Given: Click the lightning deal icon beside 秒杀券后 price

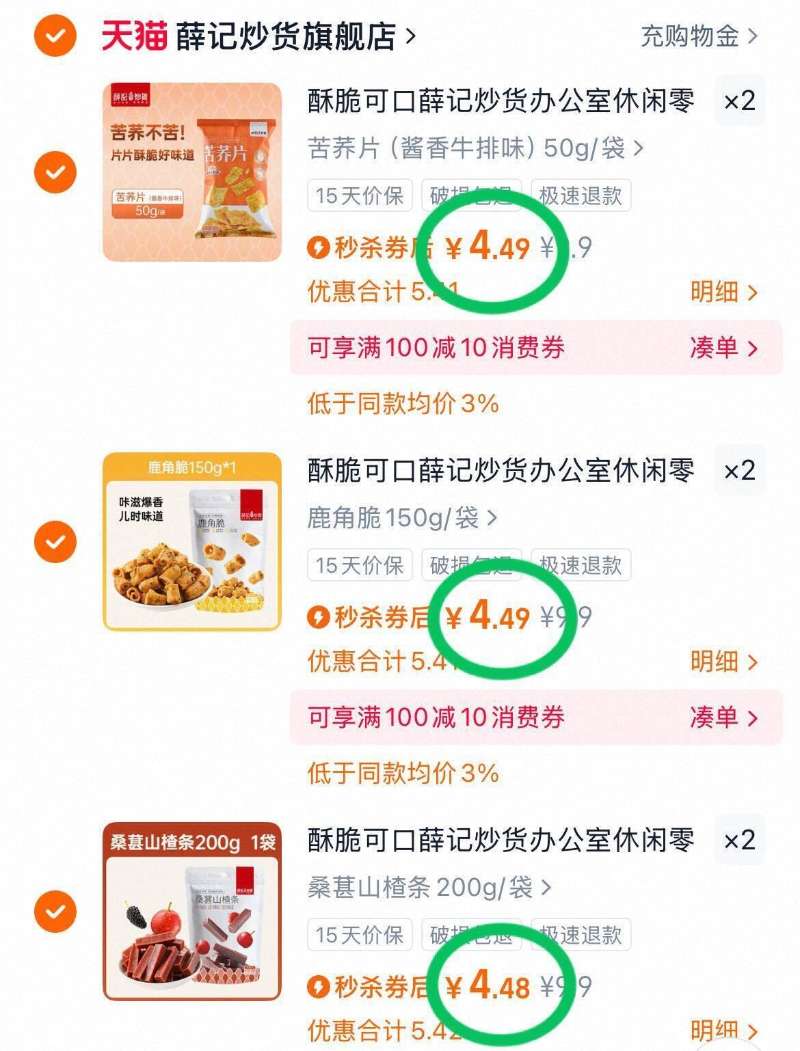Looking at the screenshot, I should (x=317, y=247).
